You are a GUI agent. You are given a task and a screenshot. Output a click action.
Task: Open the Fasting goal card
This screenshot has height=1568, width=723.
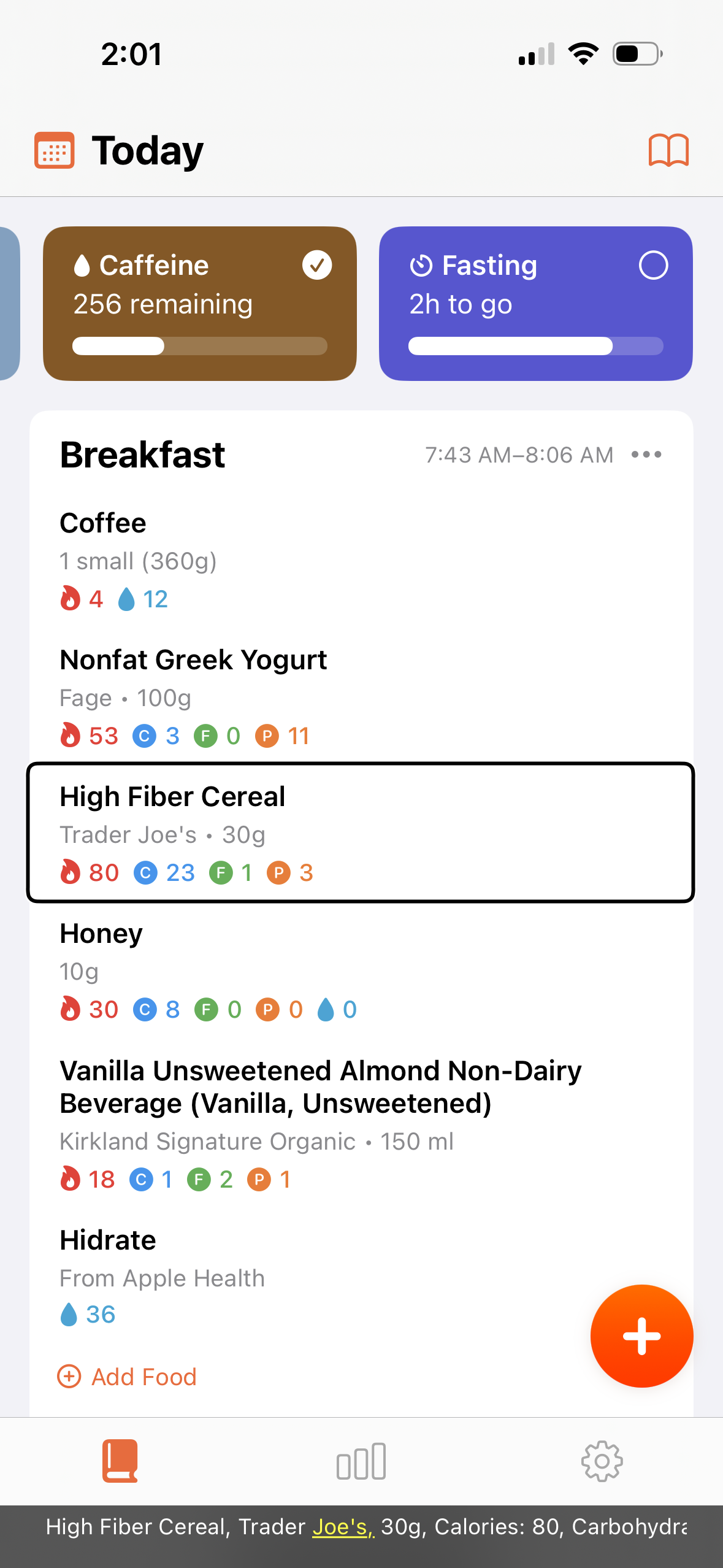pos(535,303)
